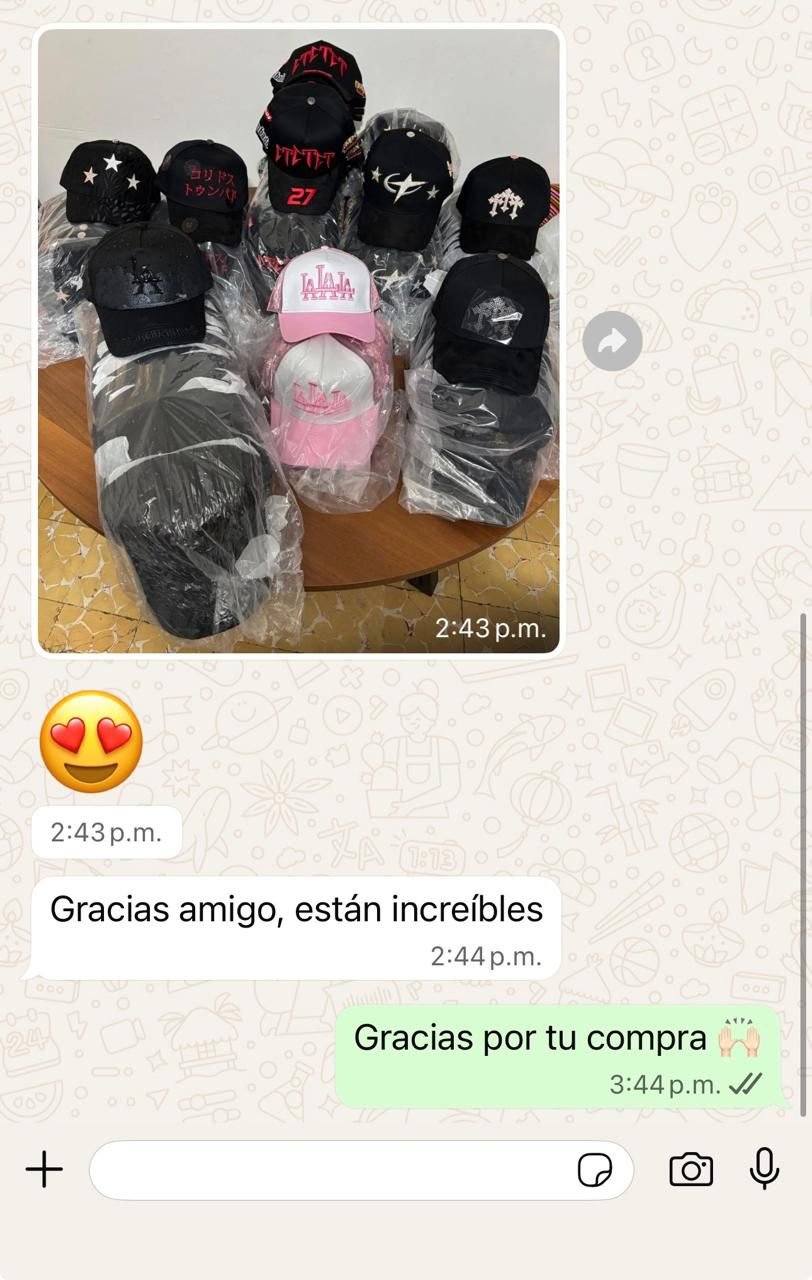
Task: Forward the photo with the arrow icon
Action: [x=612, y=342]
